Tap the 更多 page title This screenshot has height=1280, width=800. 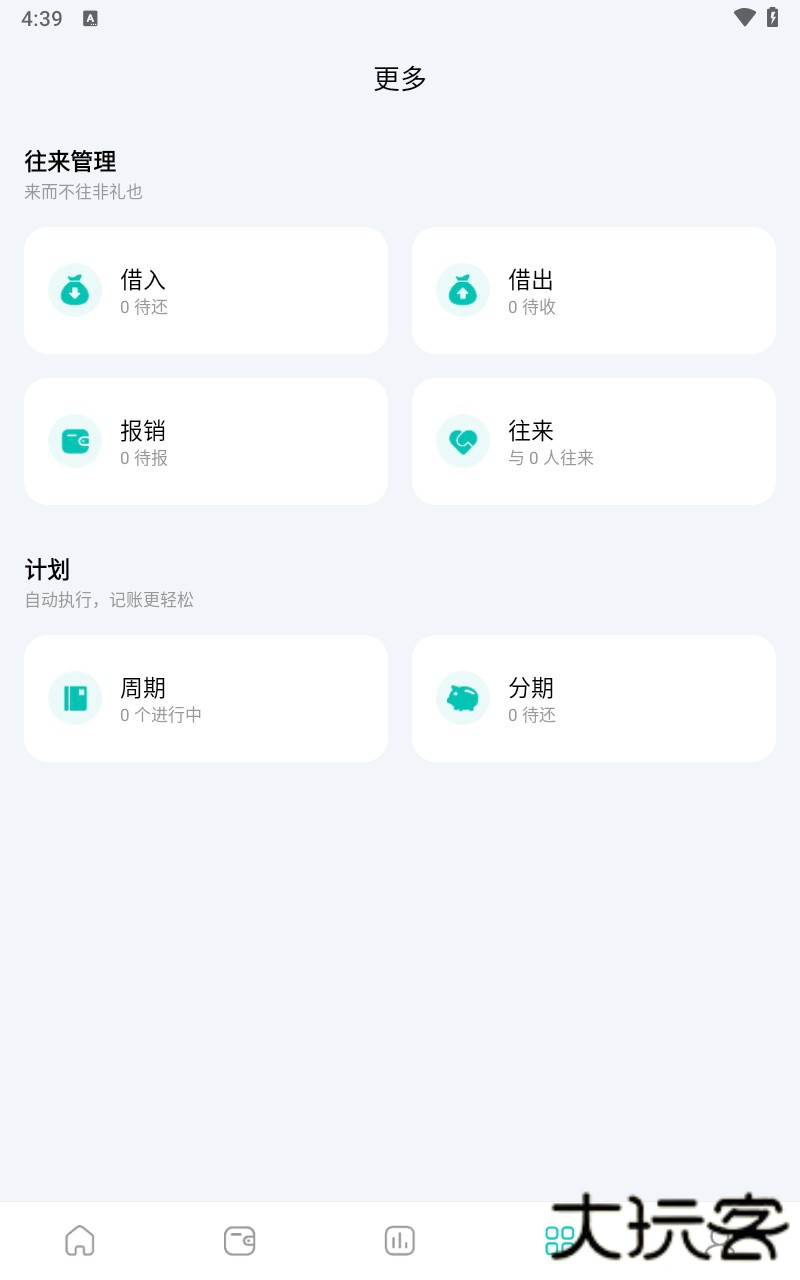click(x=400, y=78)
